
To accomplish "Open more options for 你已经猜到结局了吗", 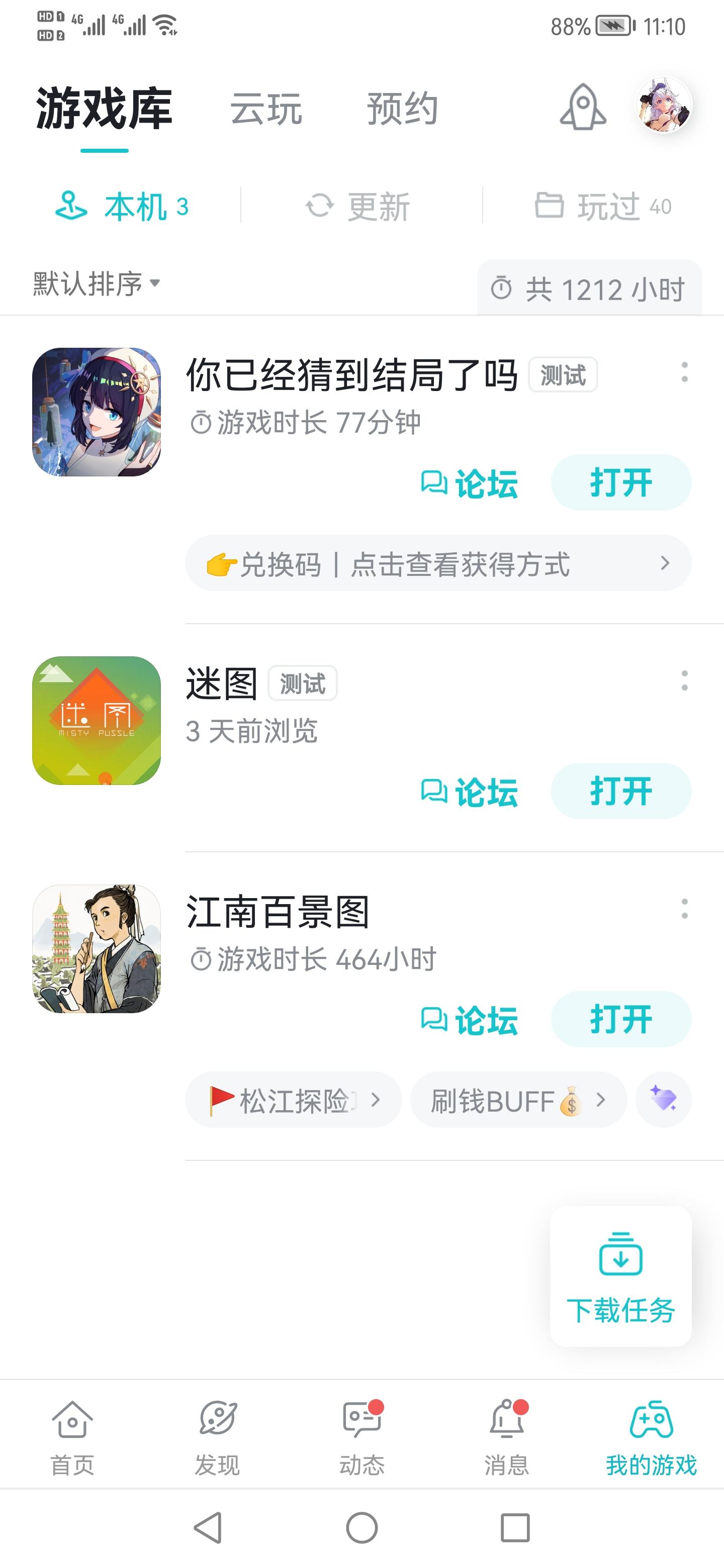I will click(684, 372).
